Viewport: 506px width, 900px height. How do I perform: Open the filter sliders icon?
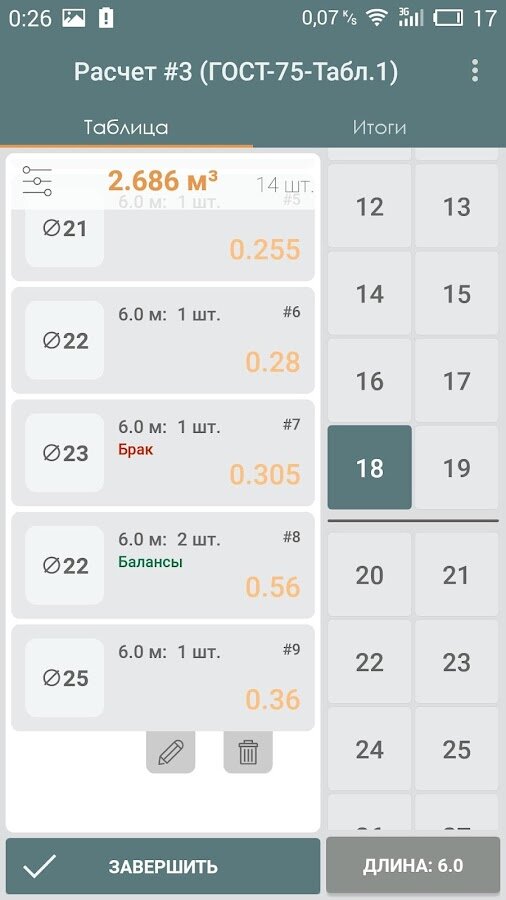click(37, 181)
